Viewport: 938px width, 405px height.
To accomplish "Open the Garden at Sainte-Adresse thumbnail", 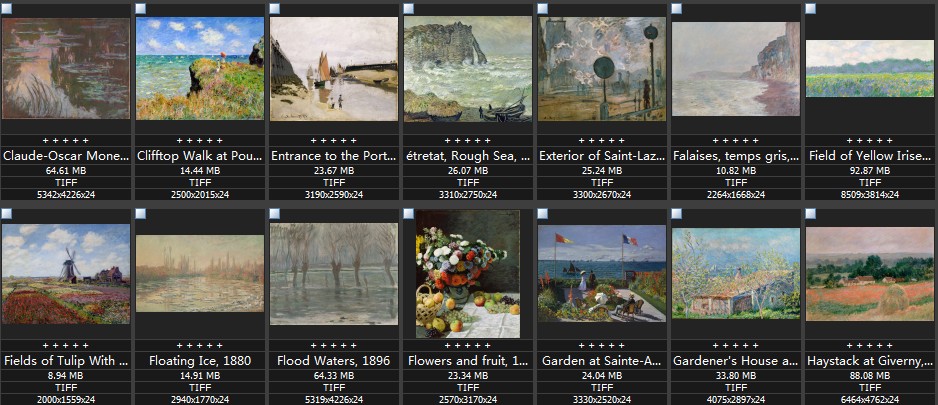I will (602, 273).
